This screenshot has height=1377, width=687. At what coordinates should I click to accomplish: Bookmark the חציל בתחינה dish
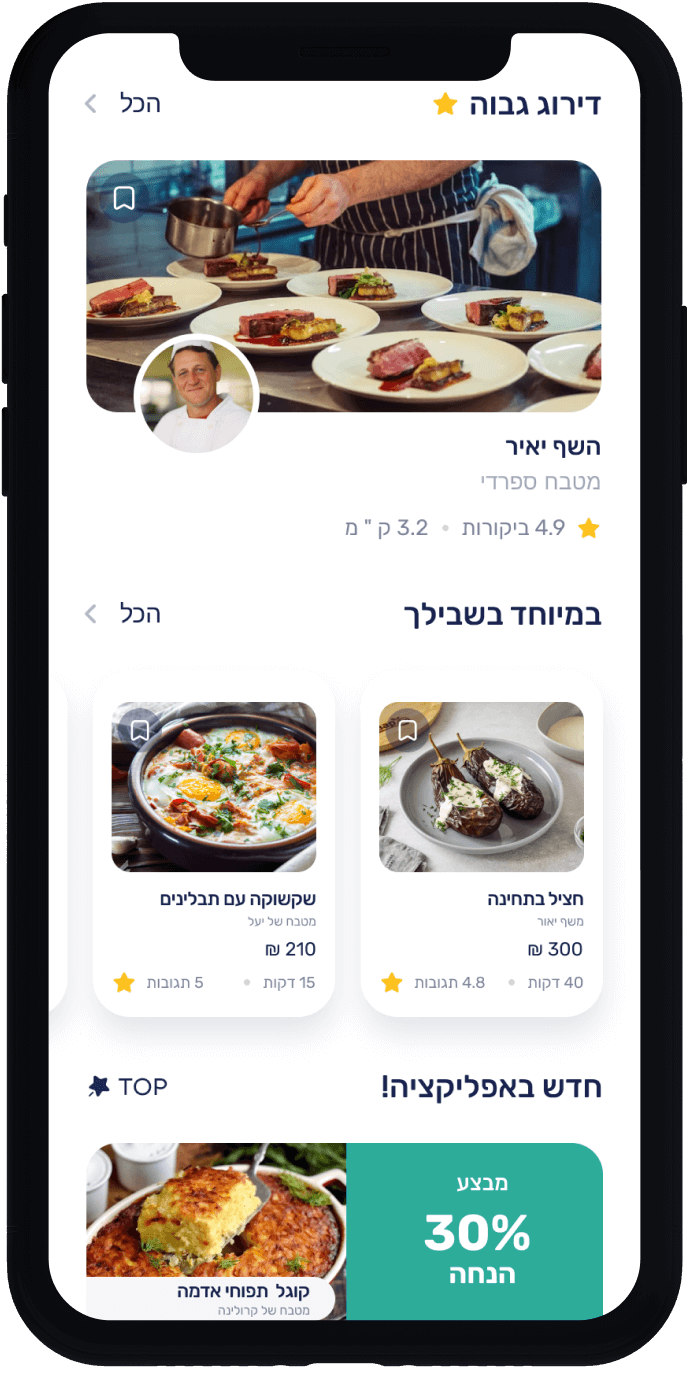tap(407, 730)
